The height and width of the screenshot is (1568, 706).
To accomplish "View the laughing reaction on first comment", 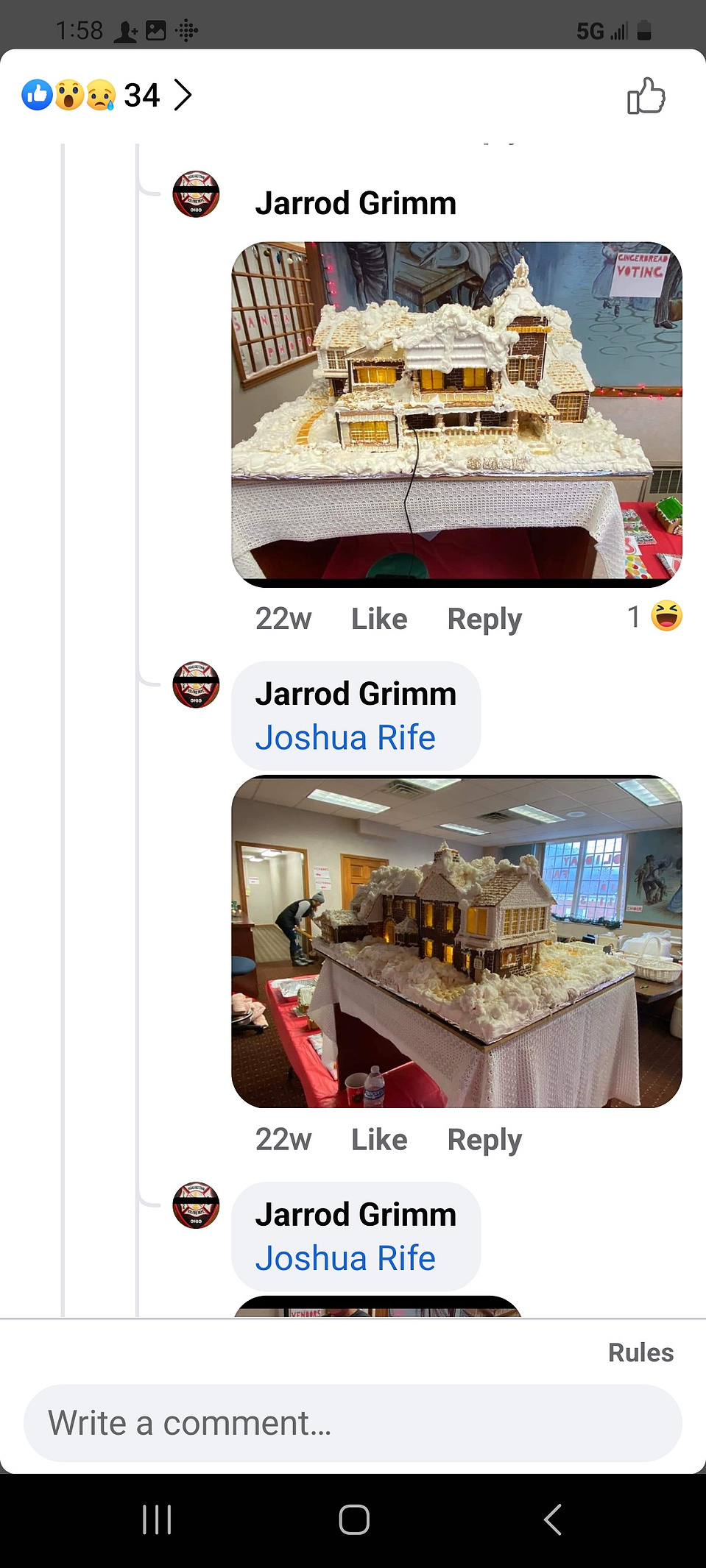I will click(655, 617).
